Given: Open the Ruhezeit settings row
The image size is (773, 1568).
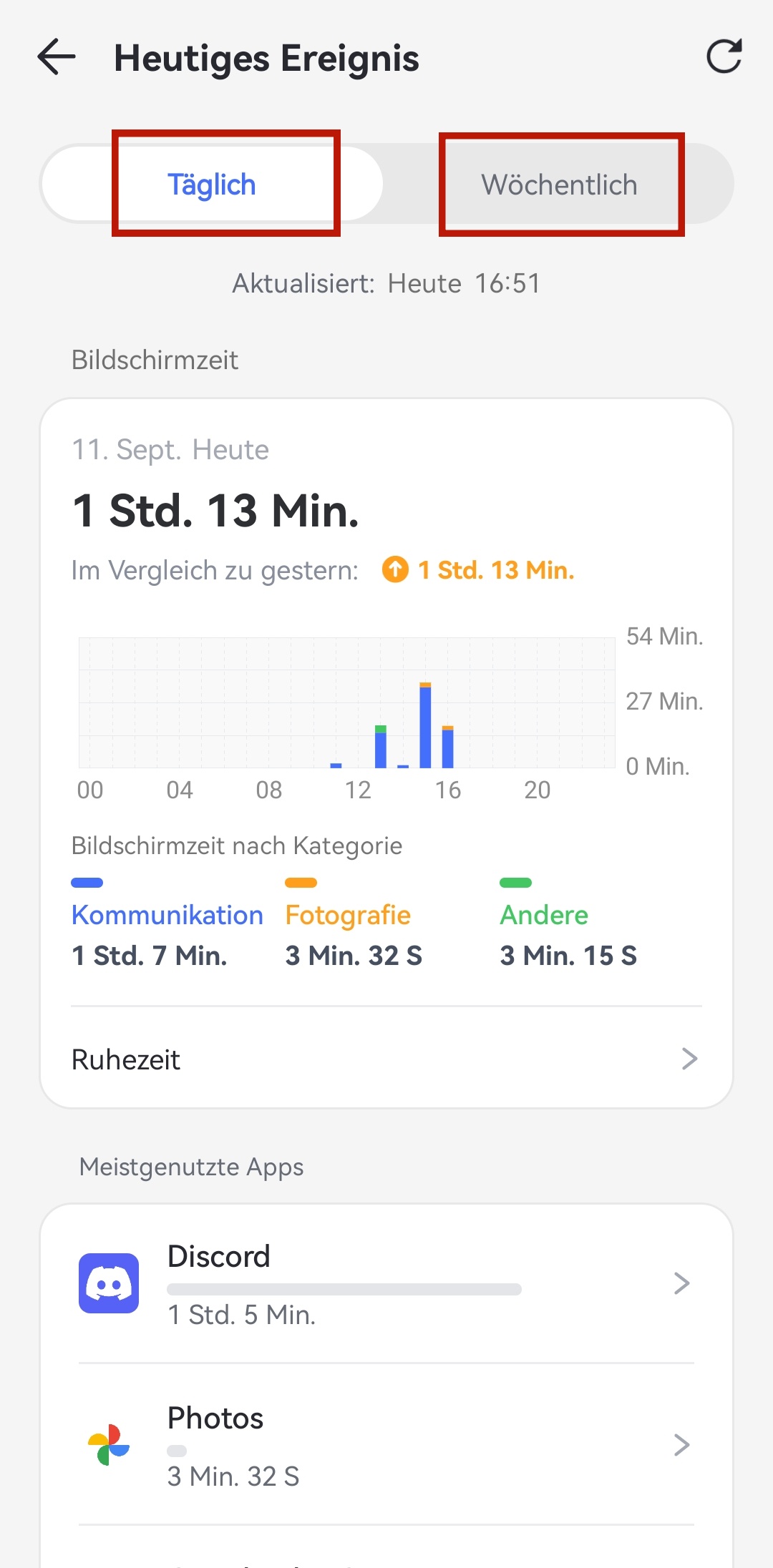Looking at the screenshot, I should click(386, 1059).
